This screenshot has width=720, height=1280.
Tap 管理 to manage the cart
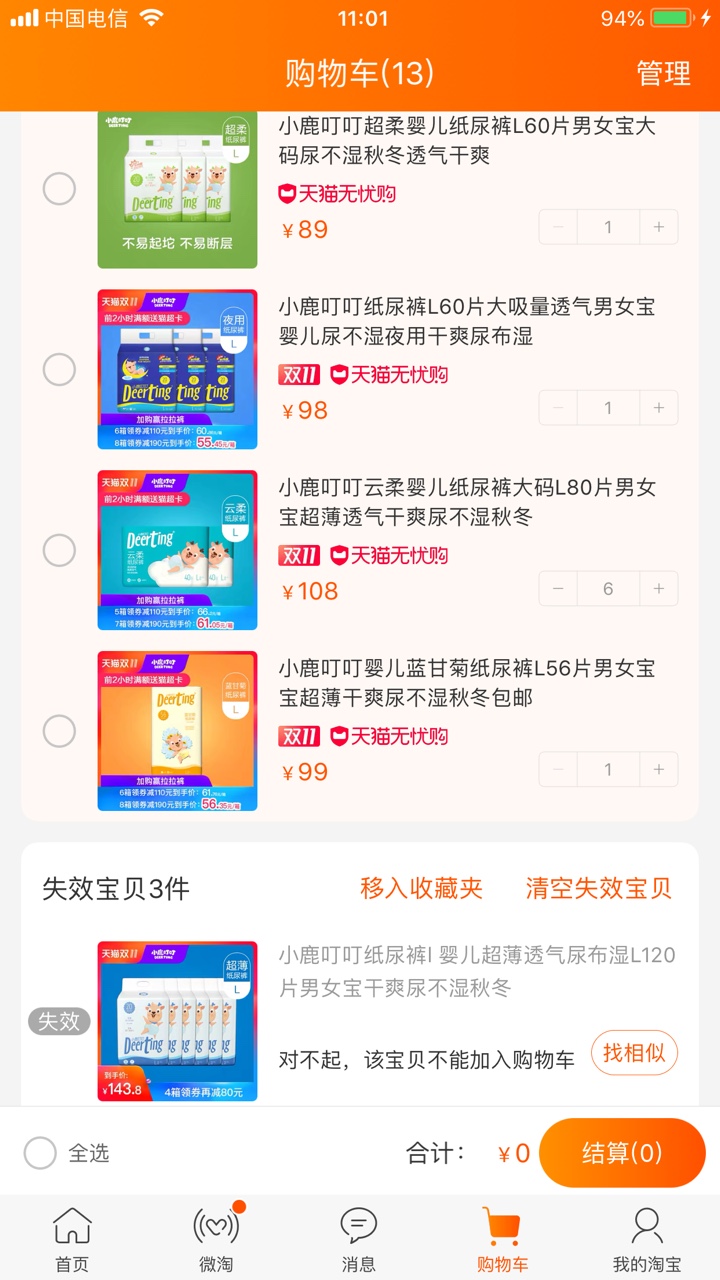pyautogui.click(x=663, y=73)
